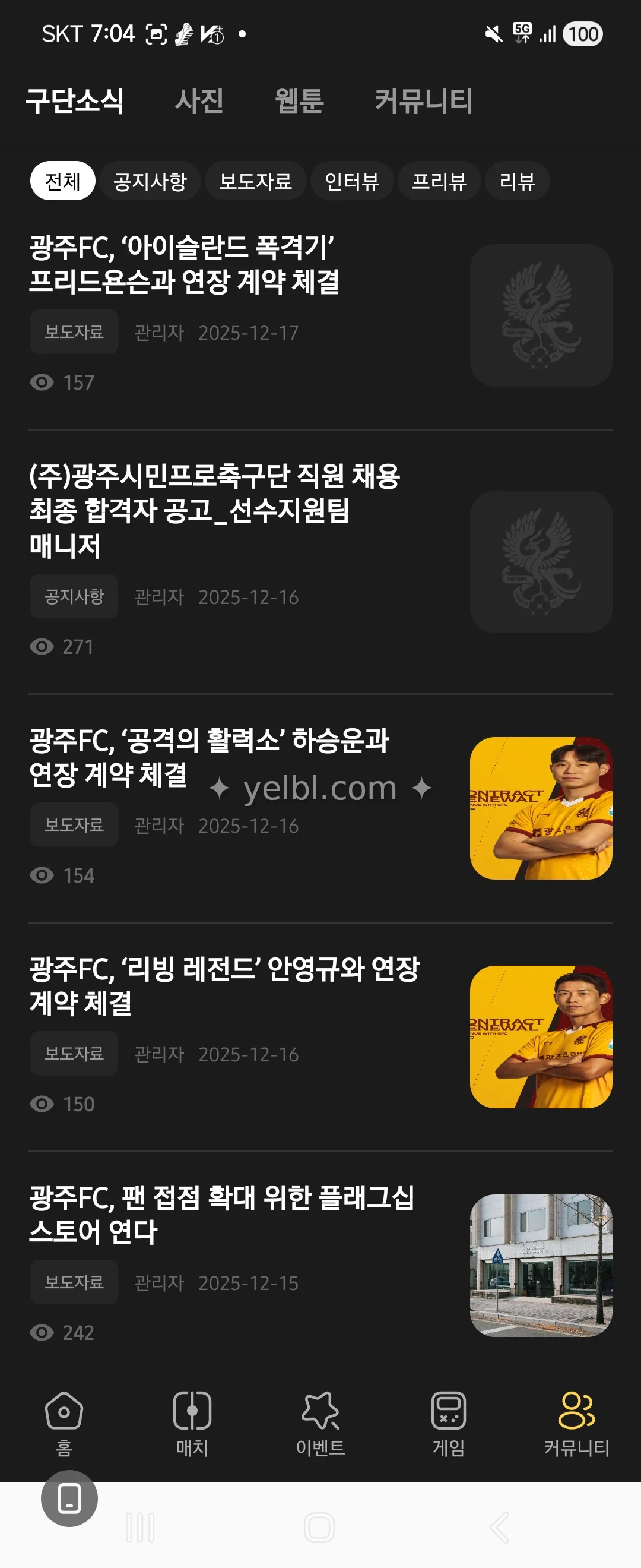Filter news by 보도자료 chip
This screenshot has height=1568, width=641.
click(x=255, y=181)
